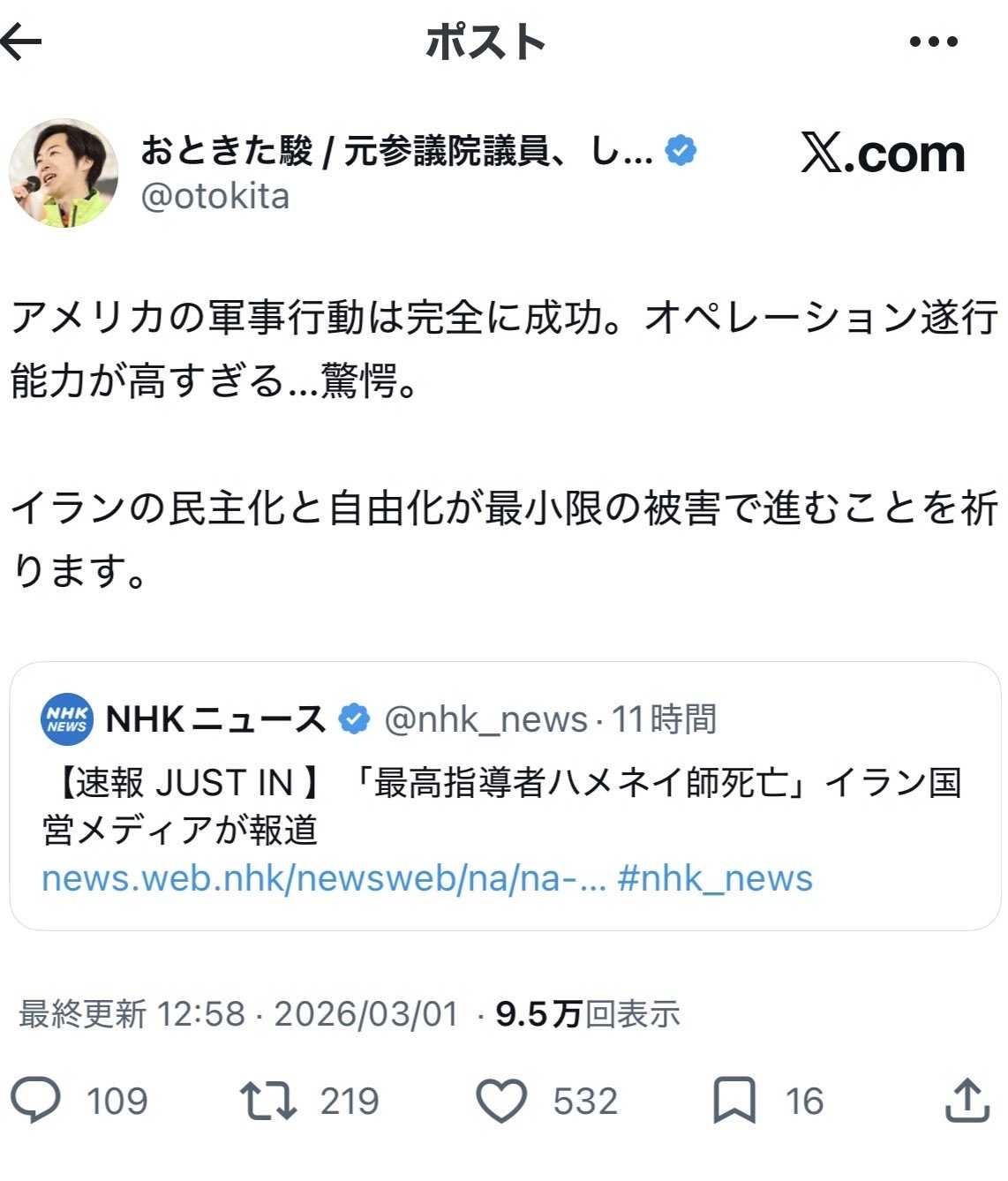Viewport: 1008px width, 1181px height.
Task: Open the three-dot overflow menu
Action: 933,41
